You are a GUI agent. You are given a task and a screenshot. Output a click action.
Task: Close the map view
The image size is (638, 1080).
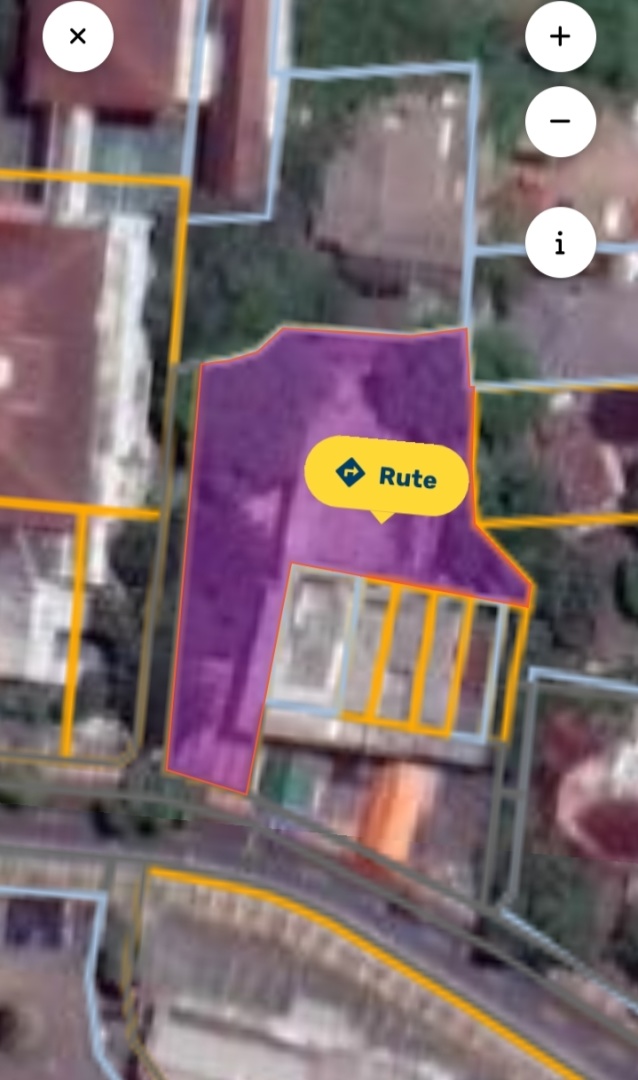78,37
